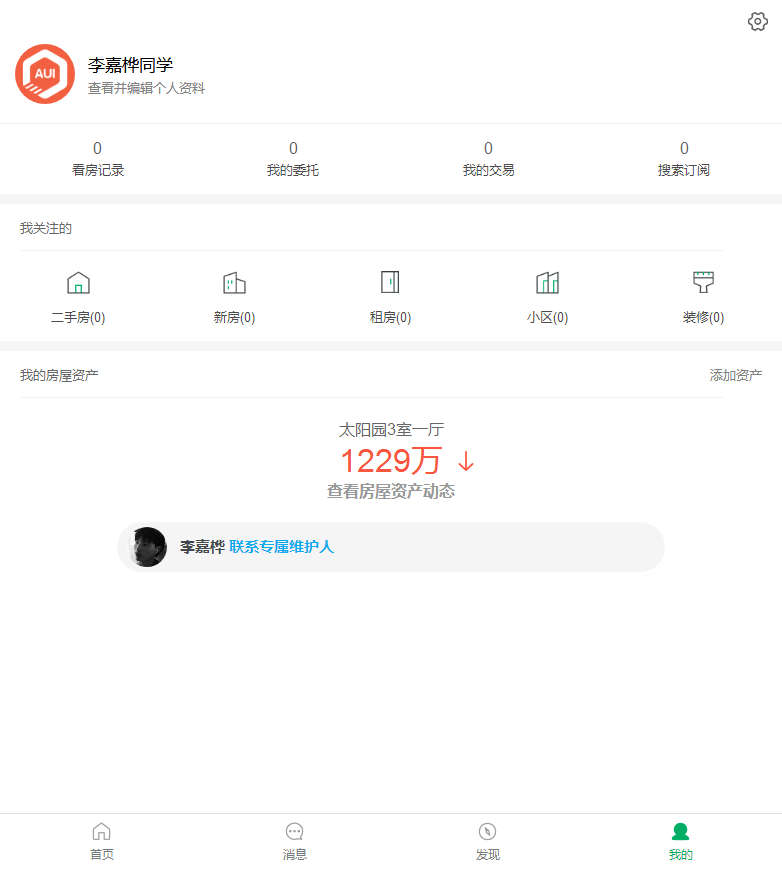
Task: Contact 李嘉桦 via 联系专属维护人
Action: click(x=281, y=547)
